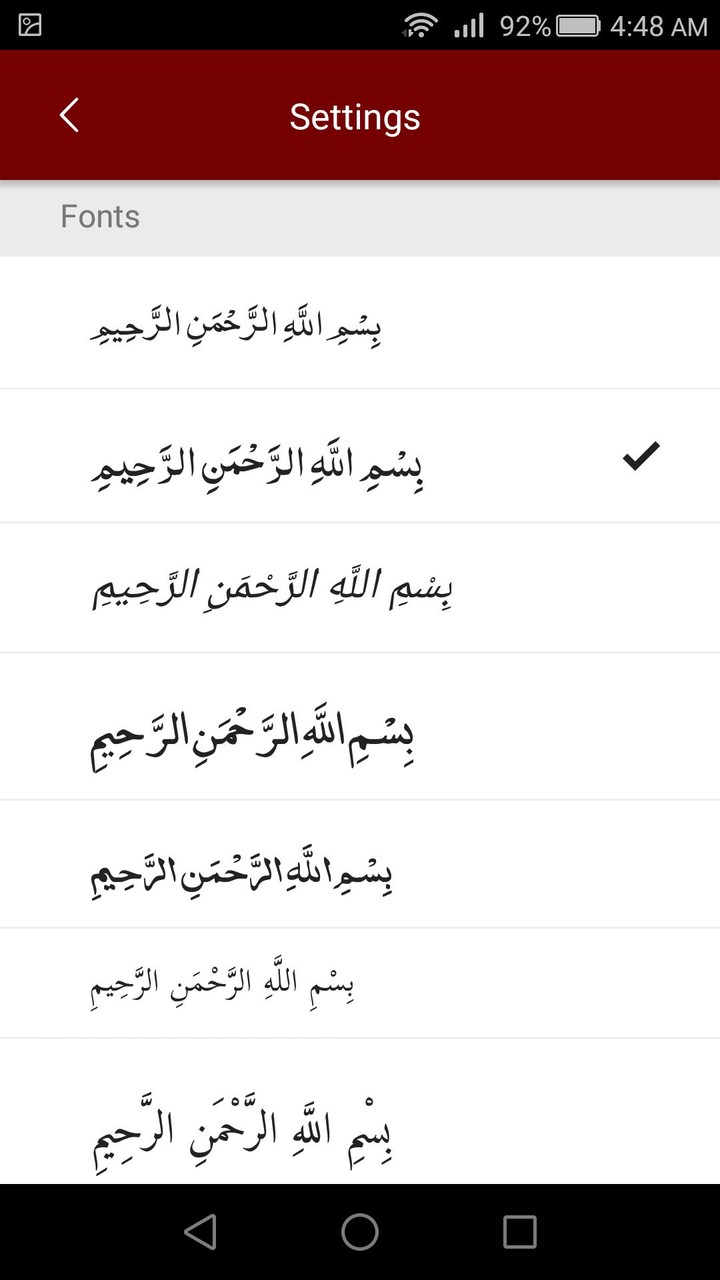Tap the back arrow in the Settings header

68,115
